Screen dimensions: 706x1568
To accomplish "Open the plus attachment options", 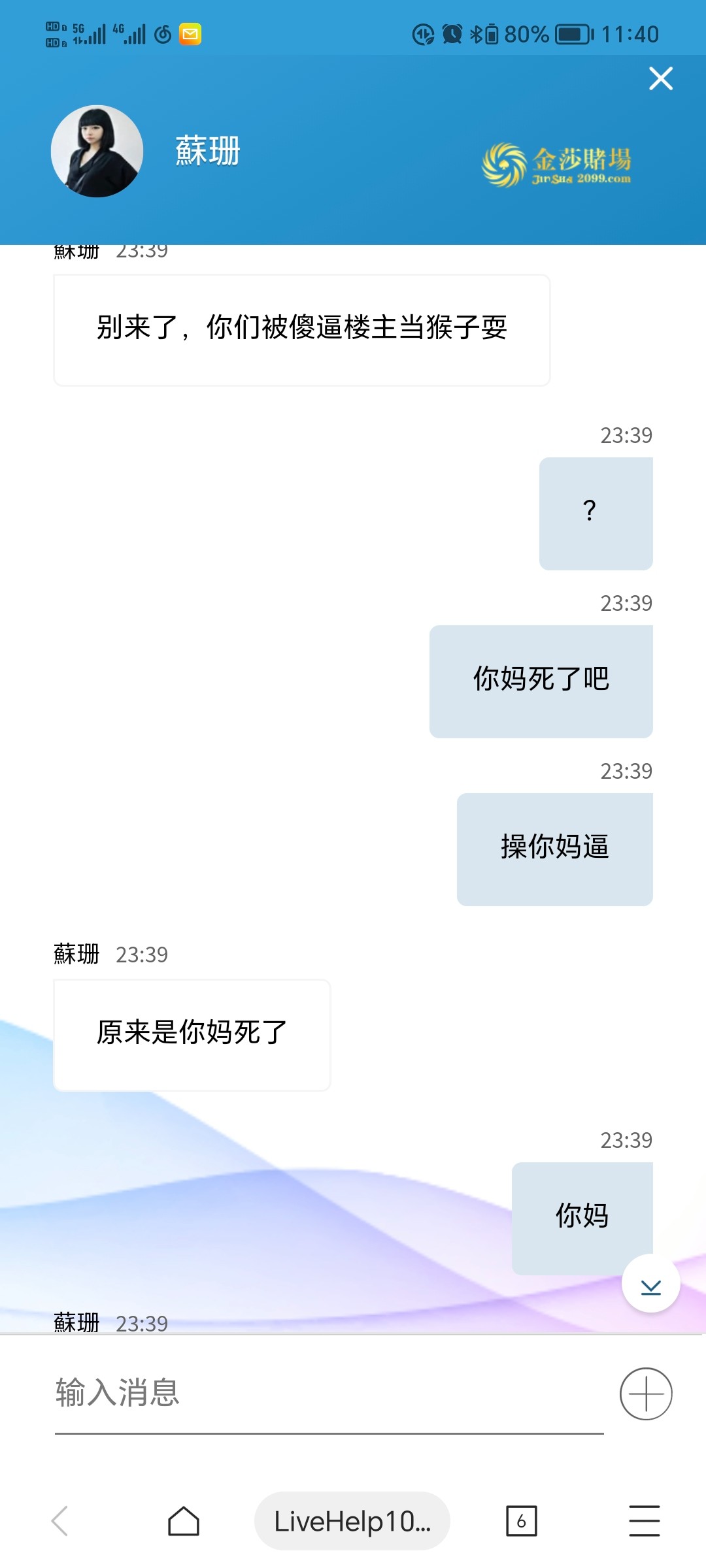I will (646, 1394).
